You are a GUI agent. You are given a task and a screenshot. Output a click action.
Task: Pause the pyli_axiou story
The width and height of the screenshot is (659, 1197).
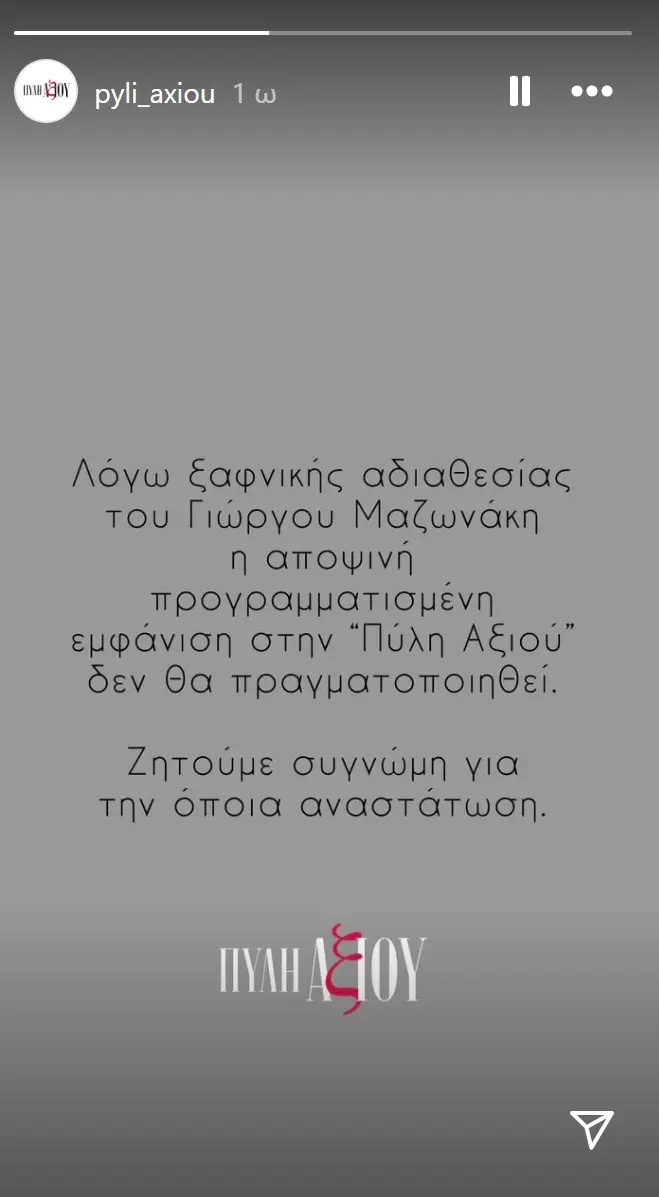point(519,92)
